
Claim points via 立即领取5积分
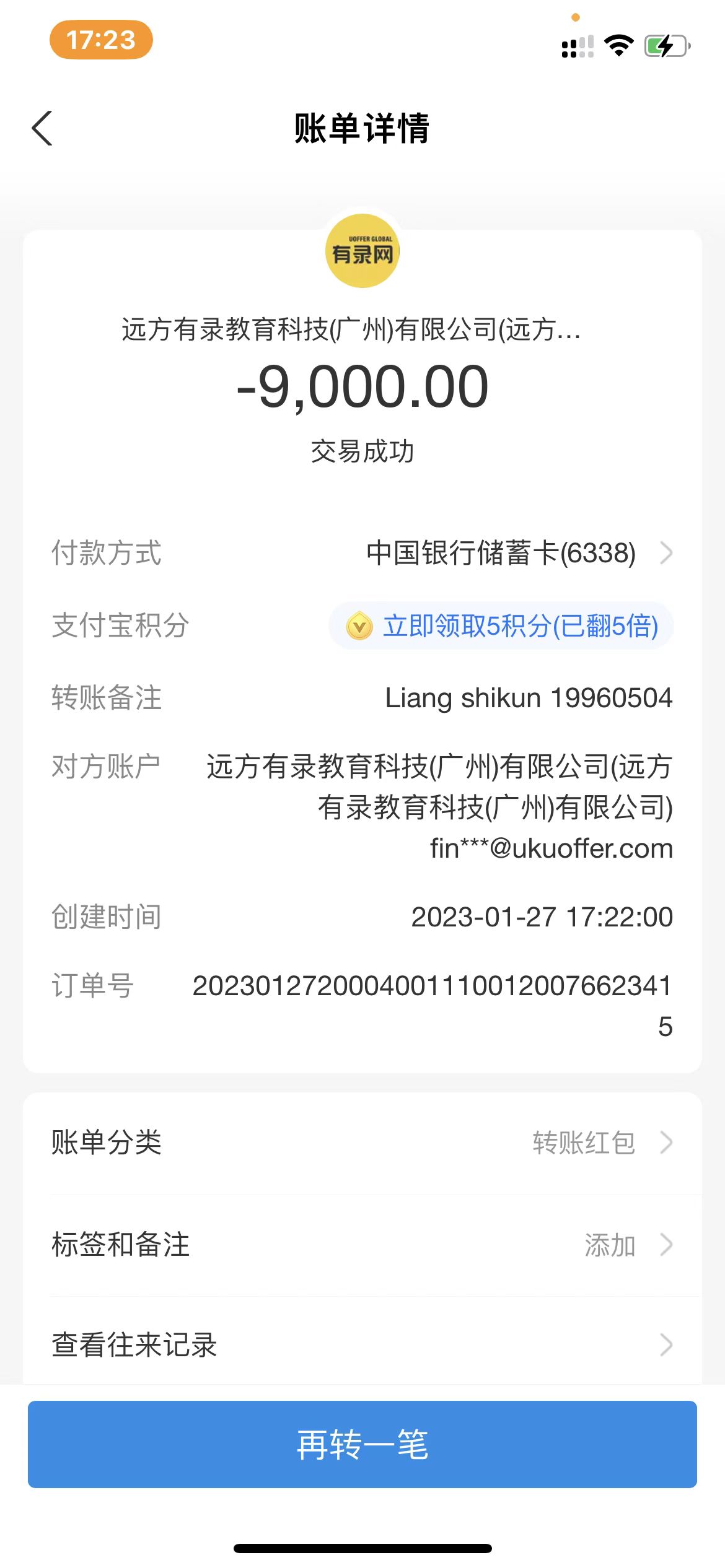[502, 626]
